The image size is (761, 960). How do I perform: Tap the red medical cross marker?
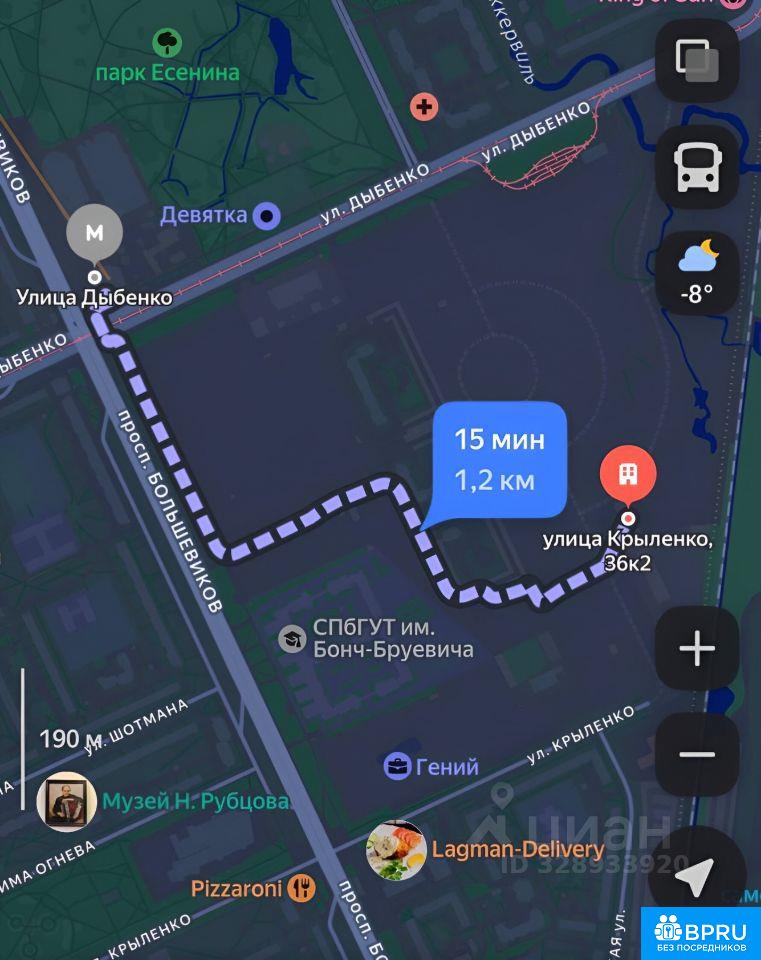(425, 106)
